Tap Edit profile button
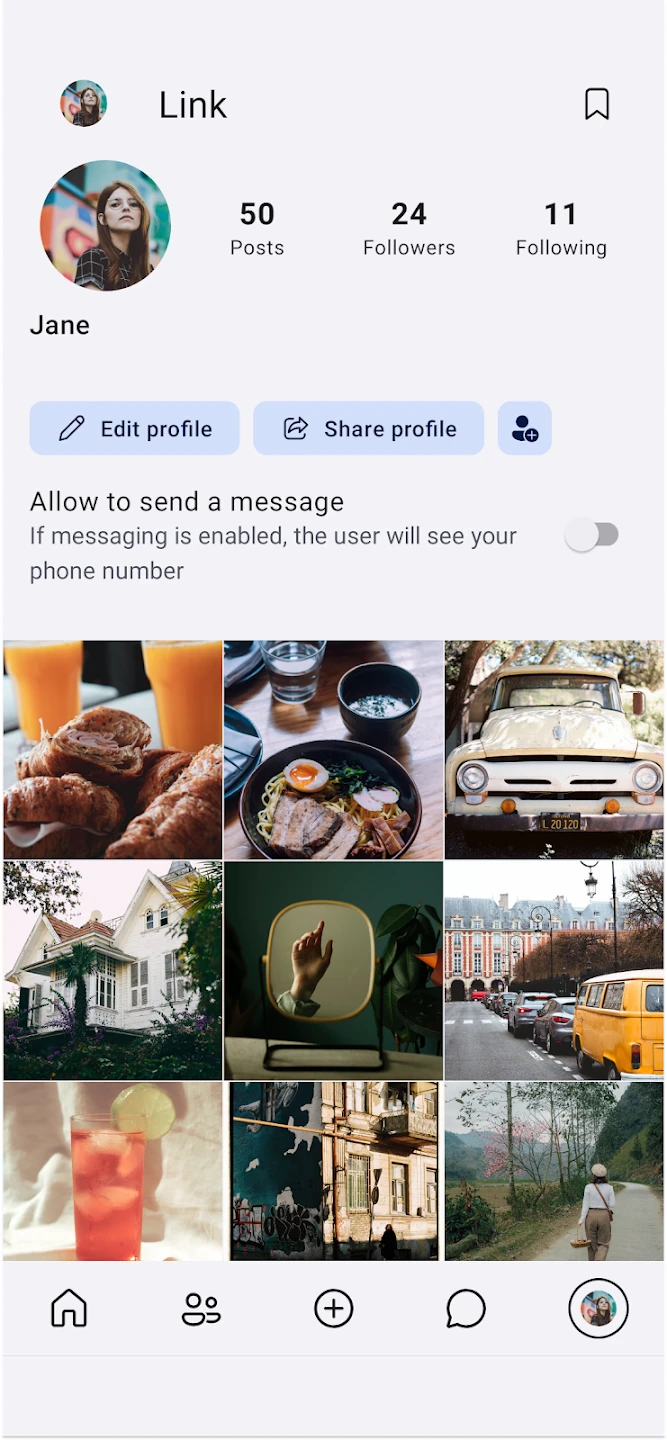Screen dimensions: 667x1440 [x=135, y=429]
